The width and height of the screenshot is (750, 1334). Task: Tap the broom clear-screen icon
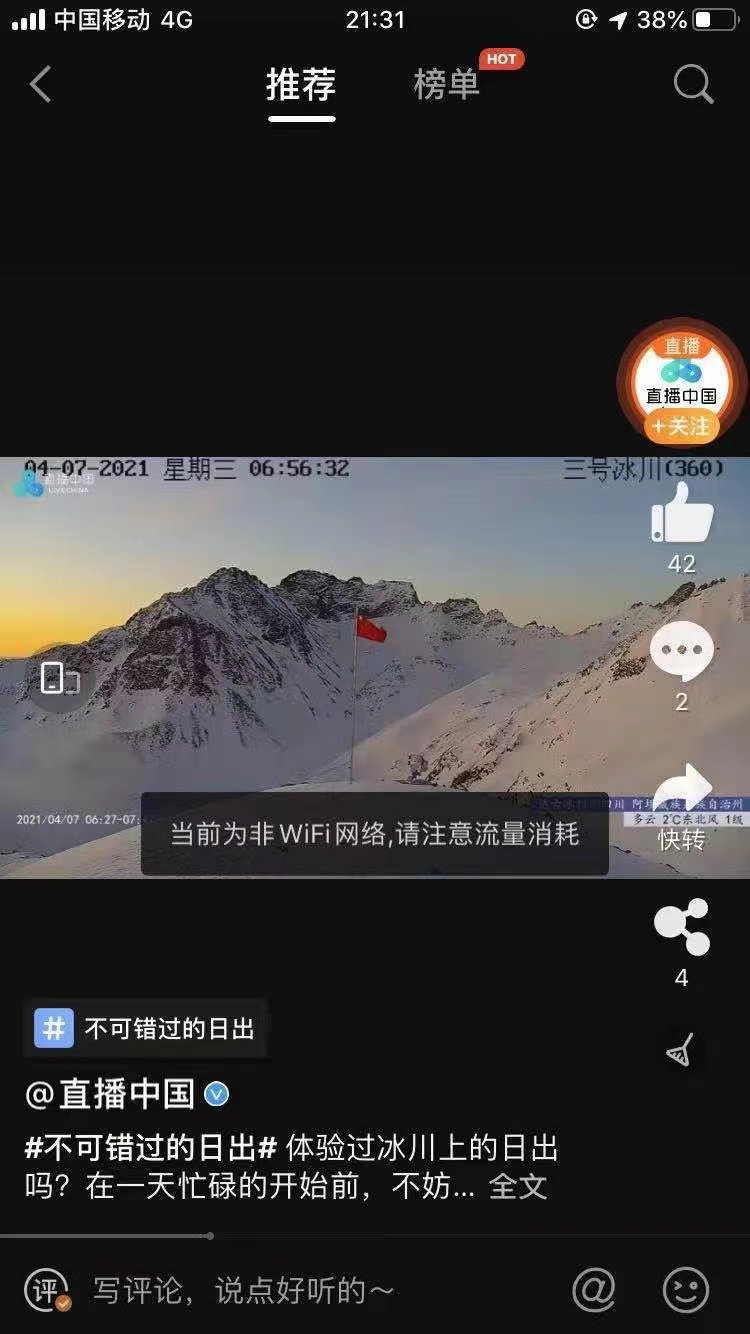681,1051
